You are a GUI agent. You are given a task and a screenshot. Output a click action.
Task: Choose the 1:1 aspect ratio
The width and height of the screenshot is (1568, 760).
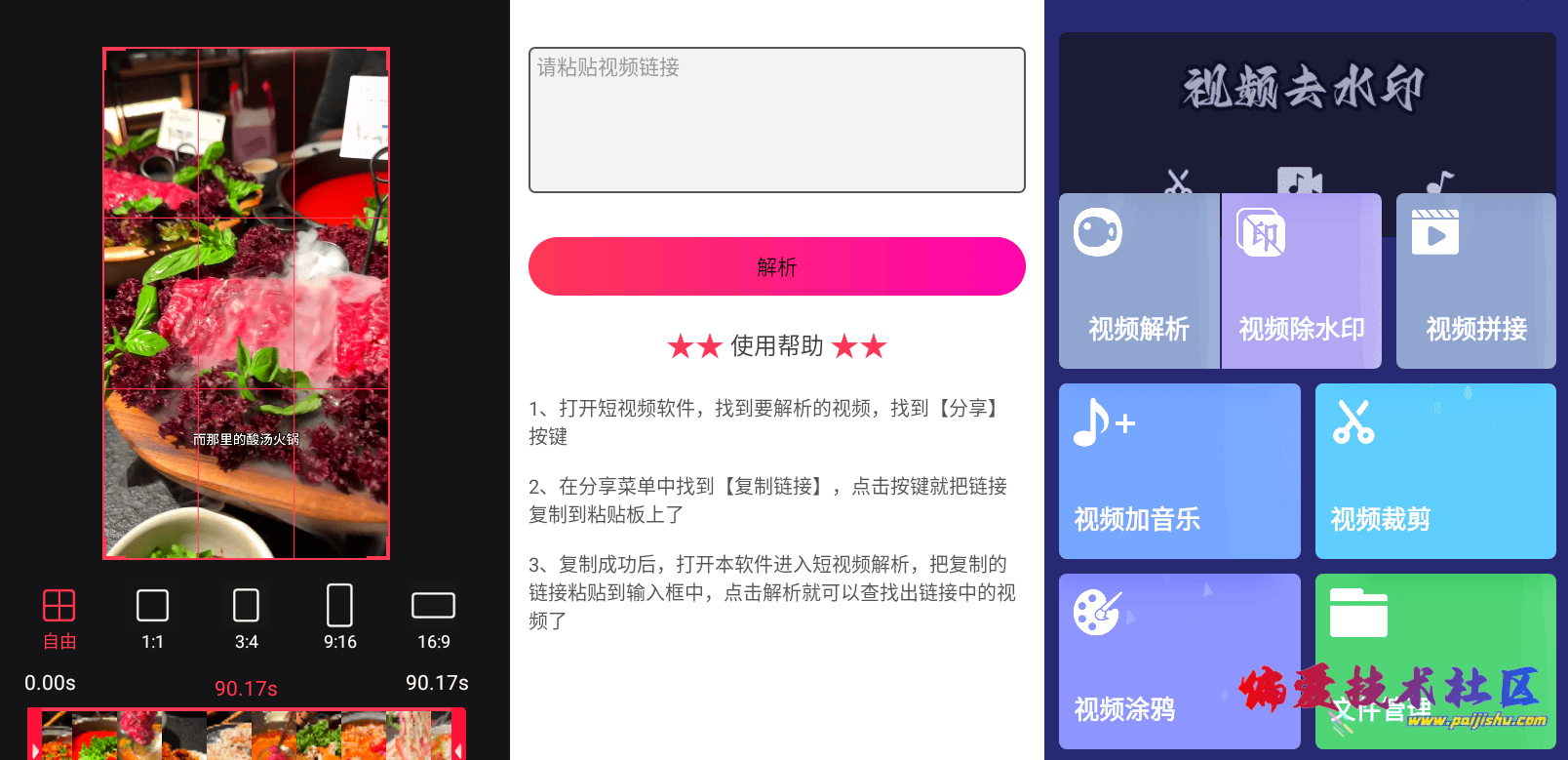click(x=153, y=619)
